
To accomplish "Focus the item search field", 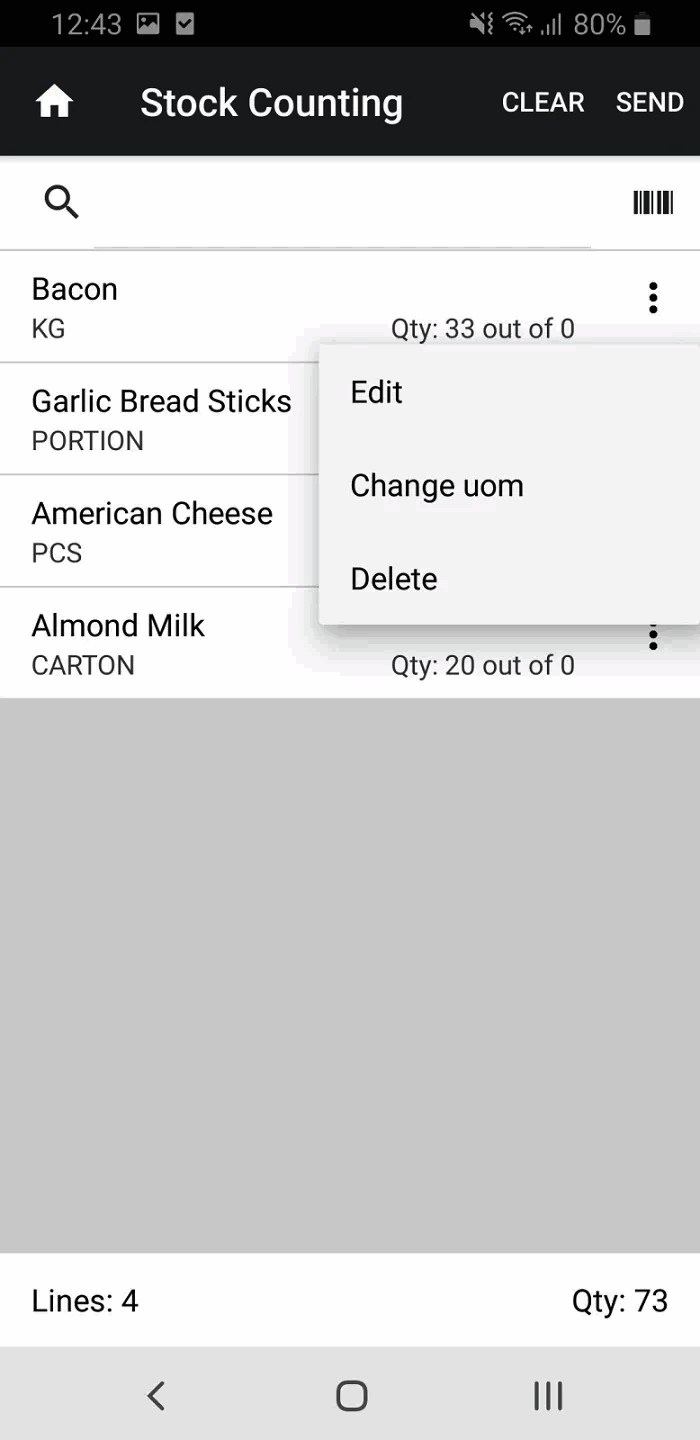I will [x=340, y=205].
